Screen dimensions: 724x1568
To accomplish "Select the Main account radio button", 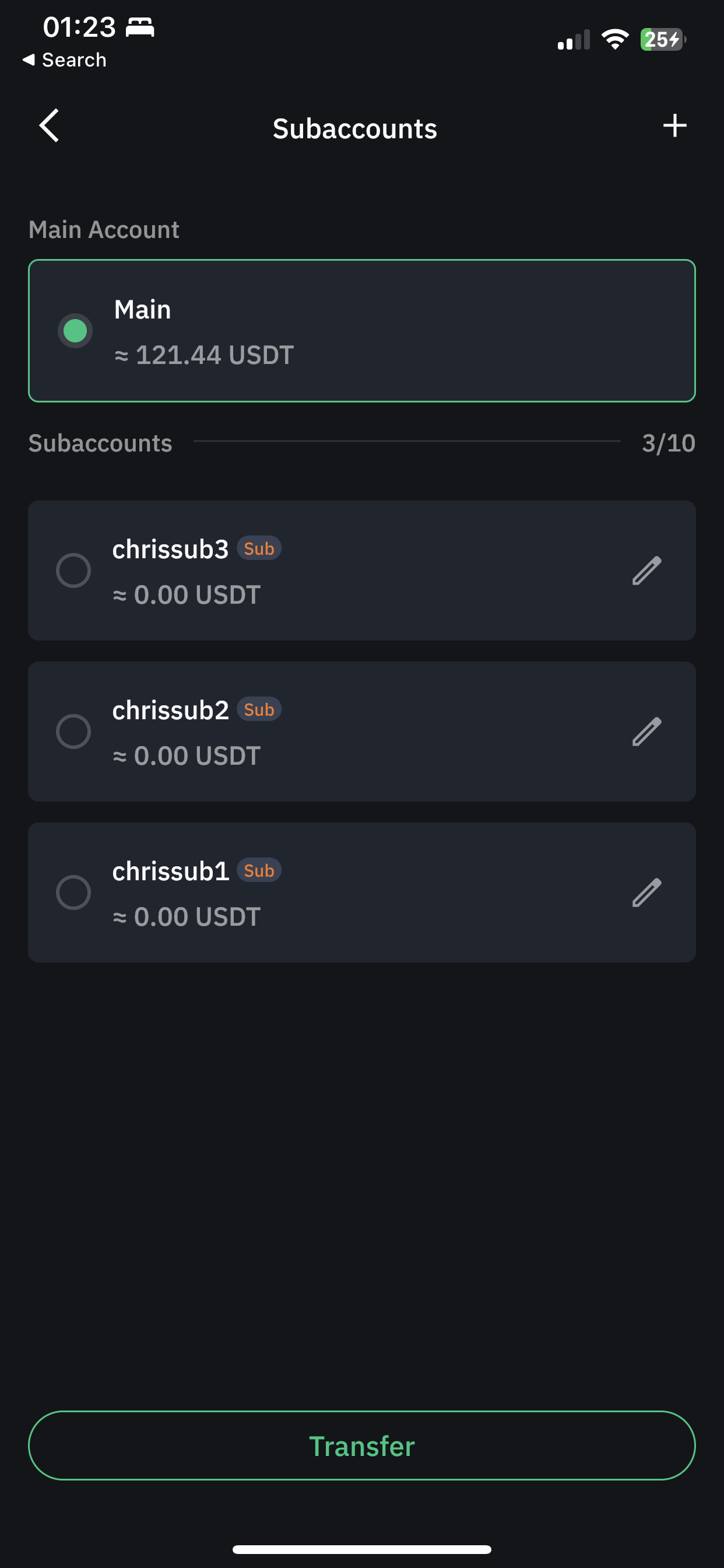I will (x=75, y=331).
